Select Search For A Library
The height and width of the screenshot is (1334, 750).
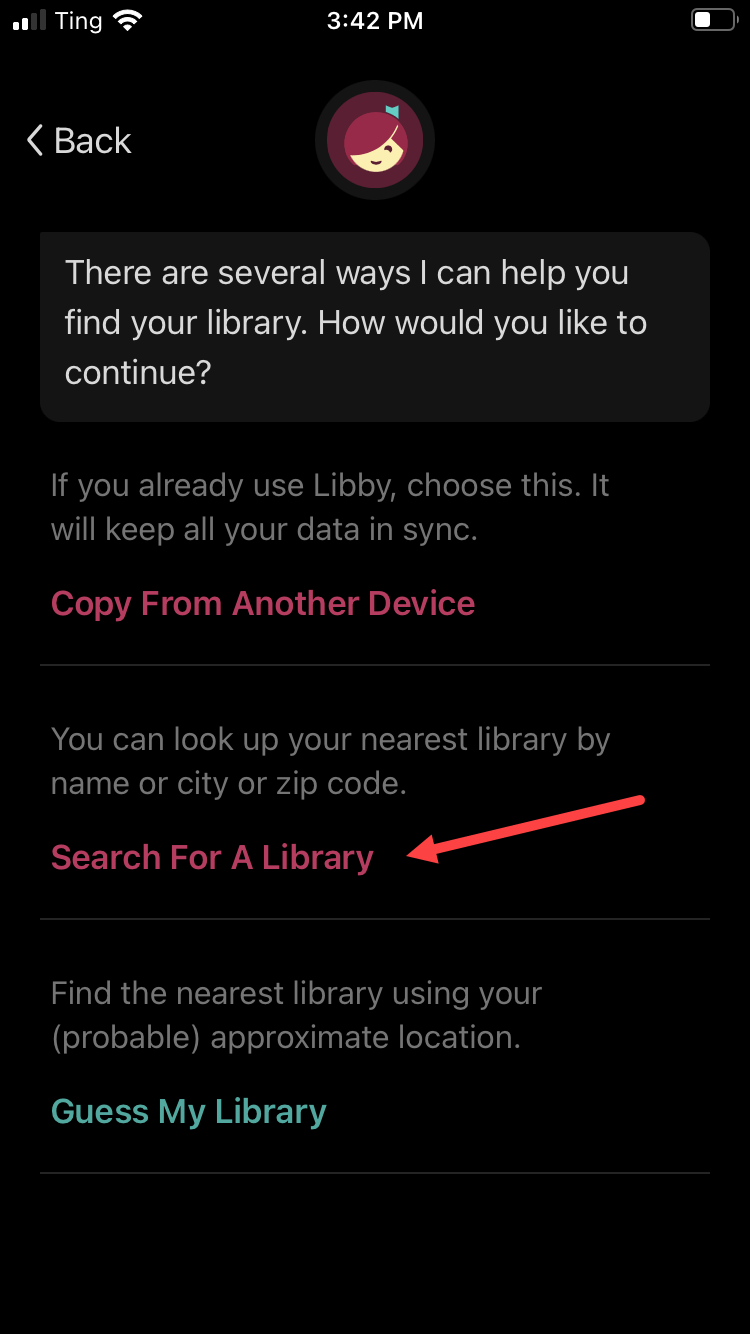tap(212, 858)
